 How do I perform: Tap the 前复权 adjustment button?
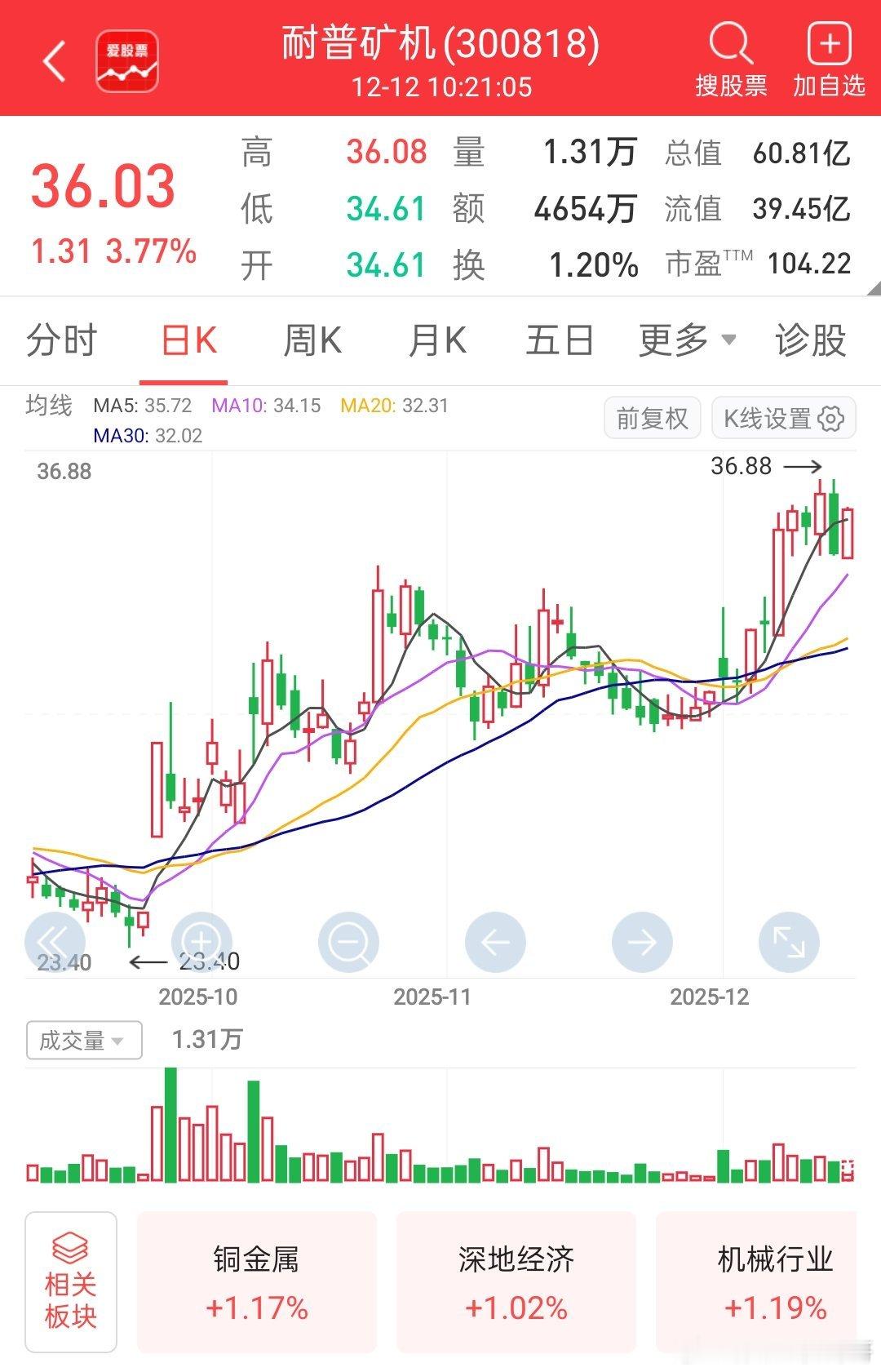652,419
